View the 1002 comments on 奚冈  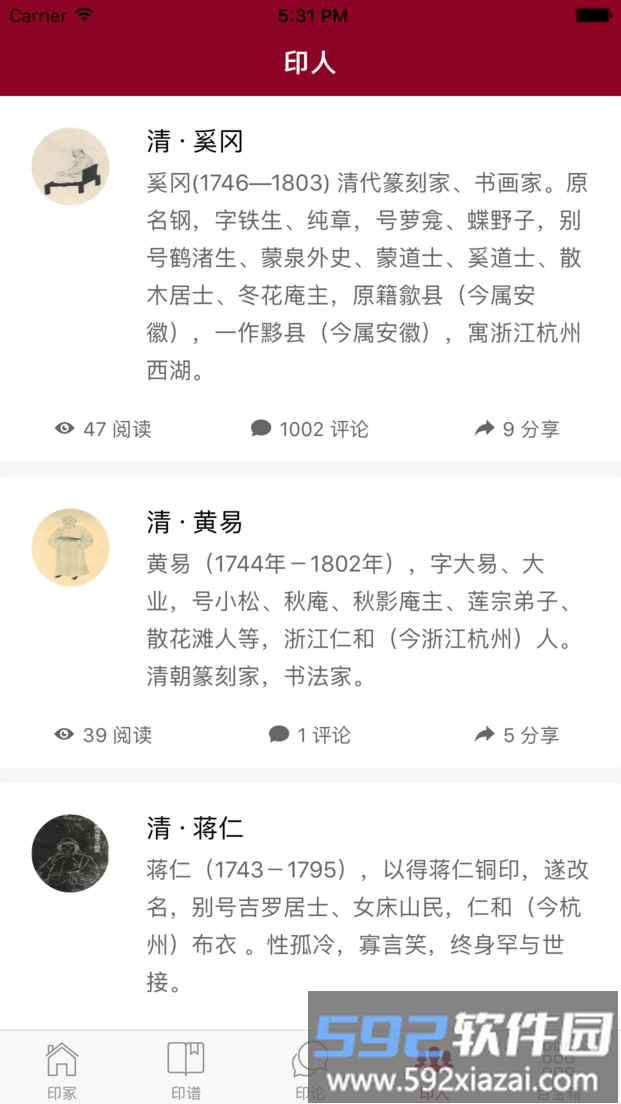click(x=309, y=429)
